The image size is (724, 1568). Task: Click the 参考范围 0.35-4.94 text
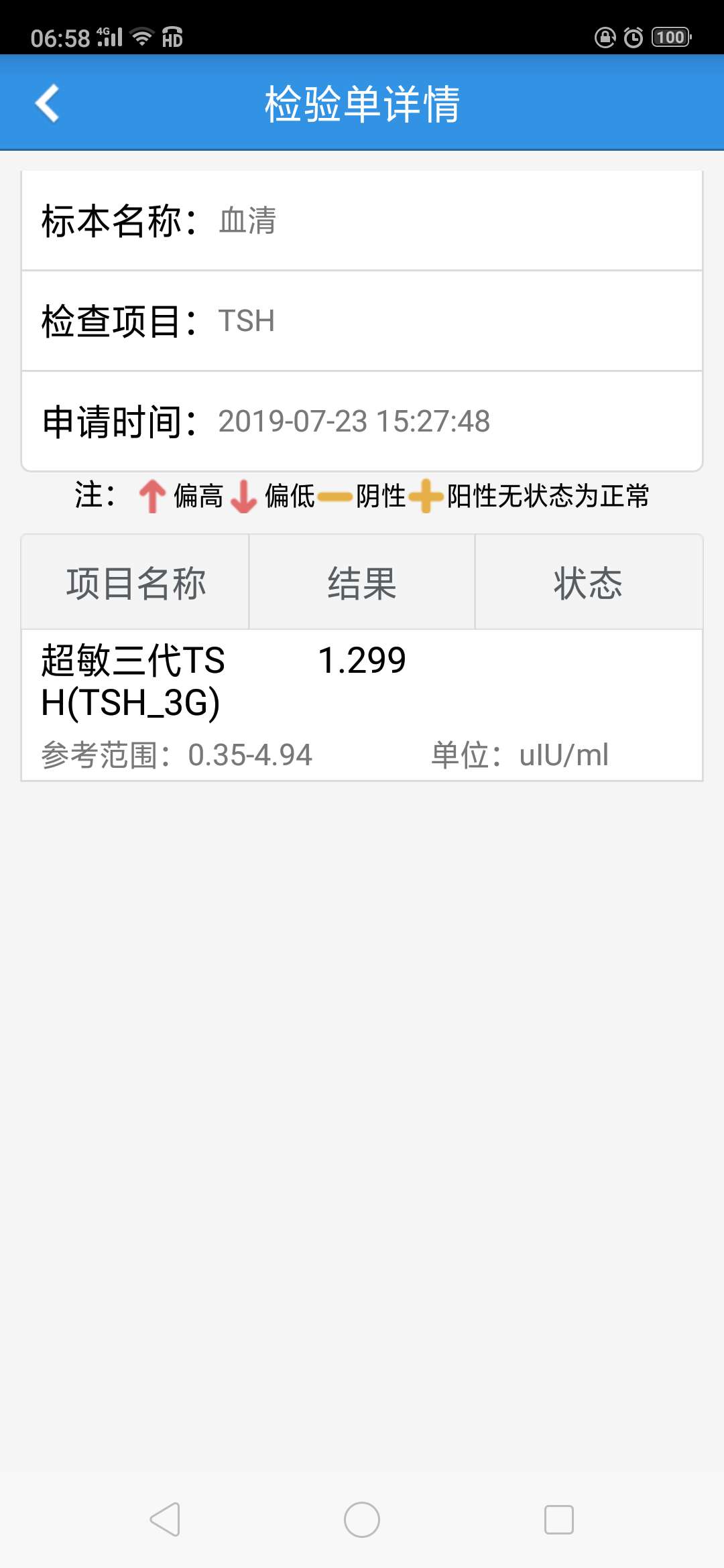176,755
